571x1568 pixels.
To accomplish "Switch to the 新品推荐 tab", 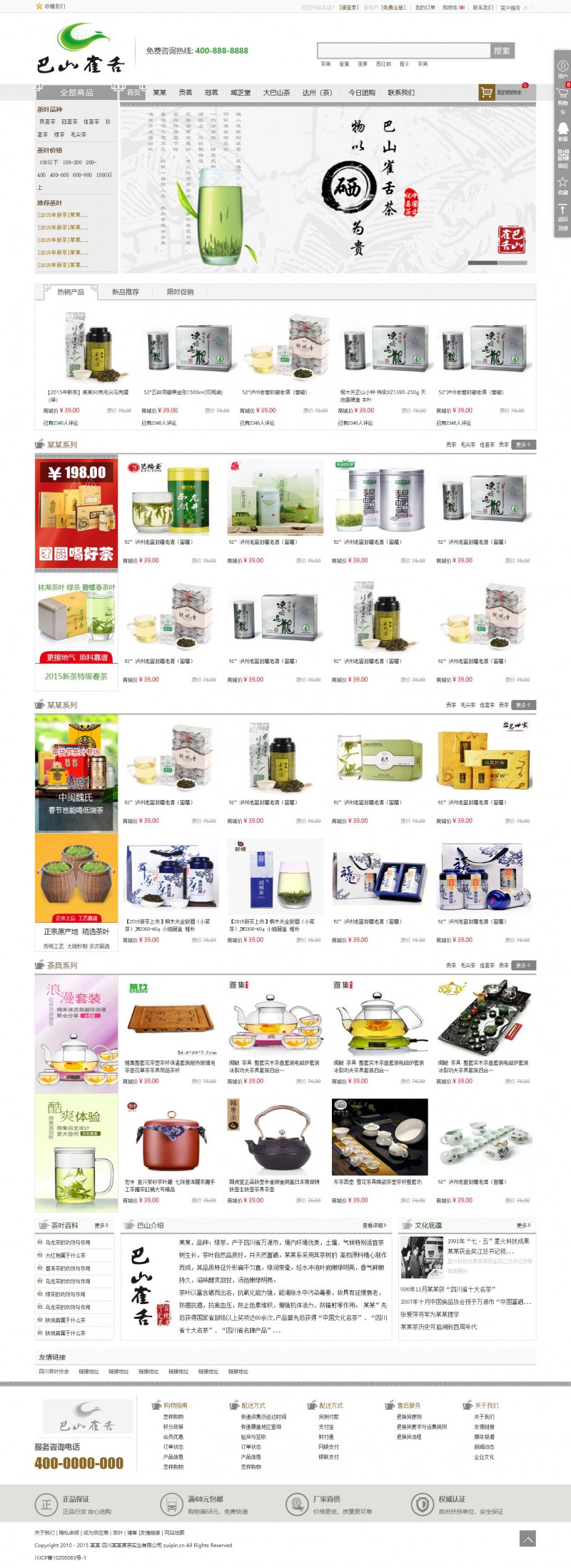I will tap(126, 292).
